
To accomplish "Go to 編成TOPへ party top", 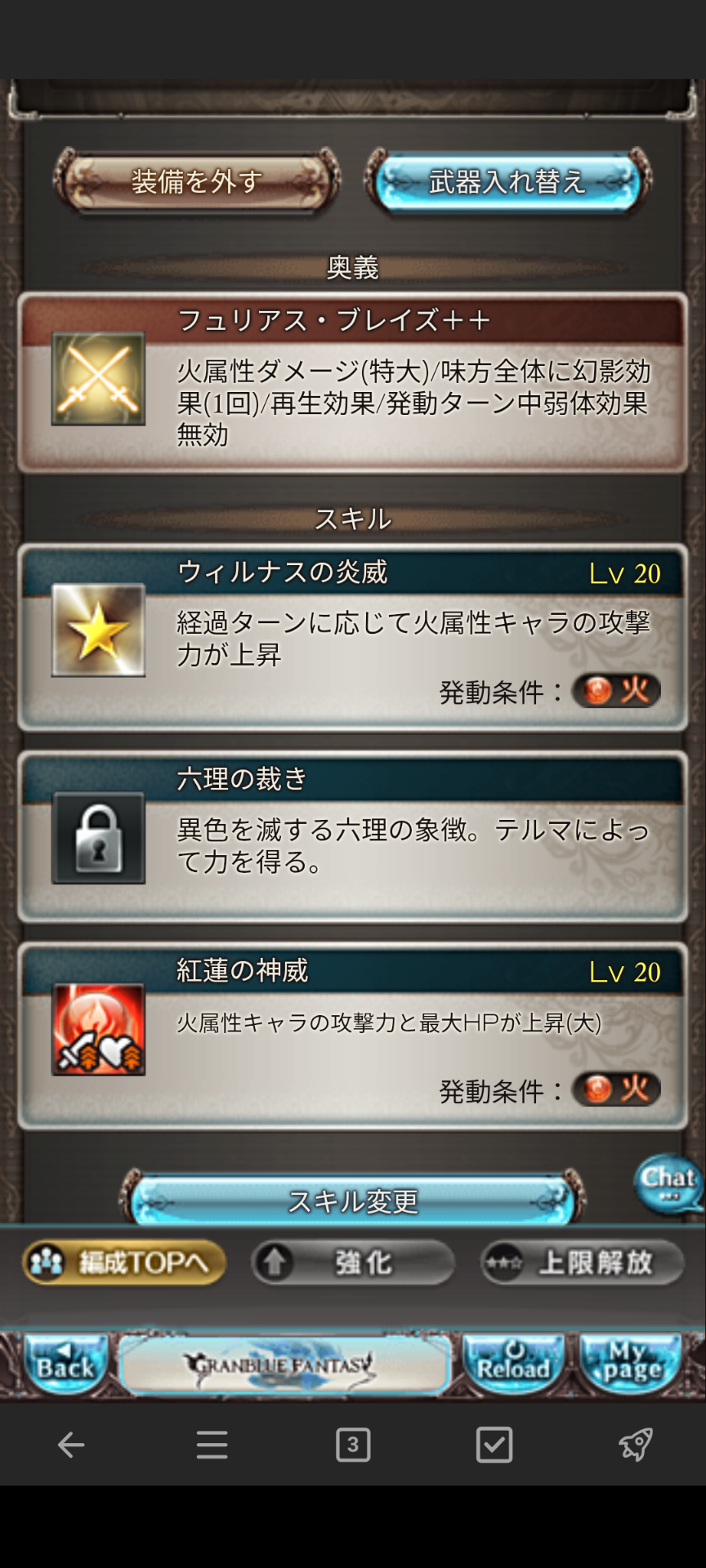I will click(124, 1263).
